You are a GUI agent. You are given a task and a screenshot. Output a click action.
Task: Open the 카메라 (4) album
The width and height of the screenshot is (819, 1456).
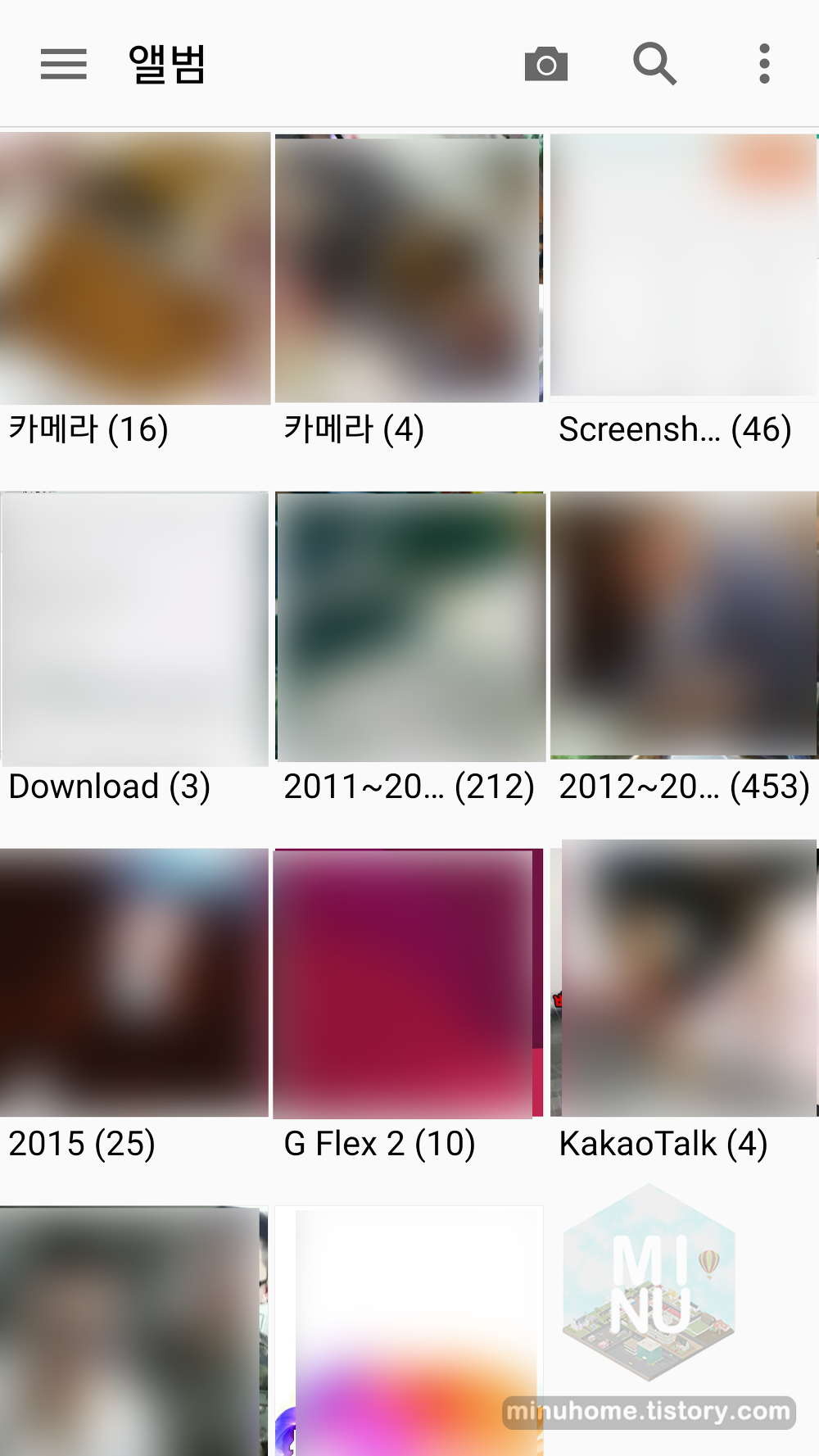pyautogui.click(x=409, y=269)
